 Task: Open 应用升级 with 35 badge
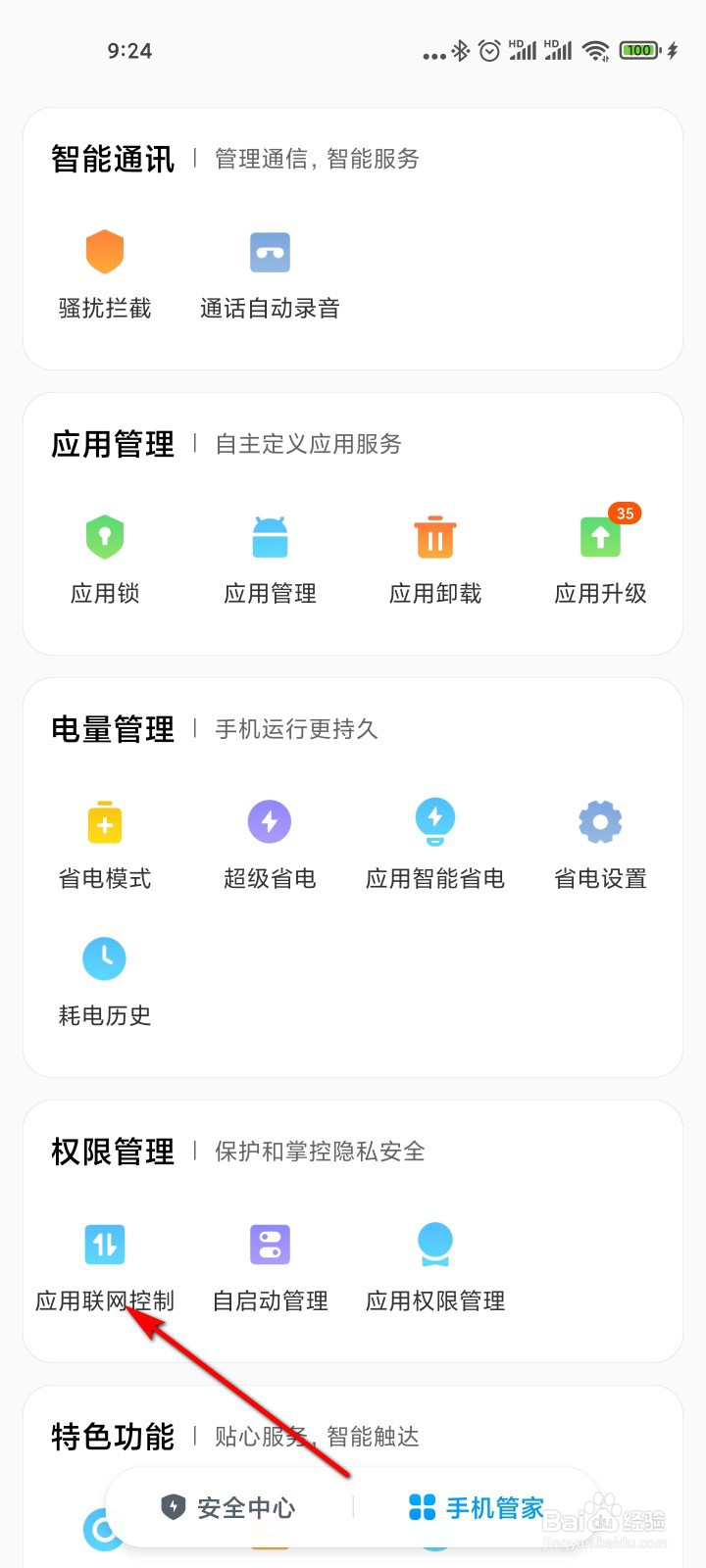[x=600, y=561]
